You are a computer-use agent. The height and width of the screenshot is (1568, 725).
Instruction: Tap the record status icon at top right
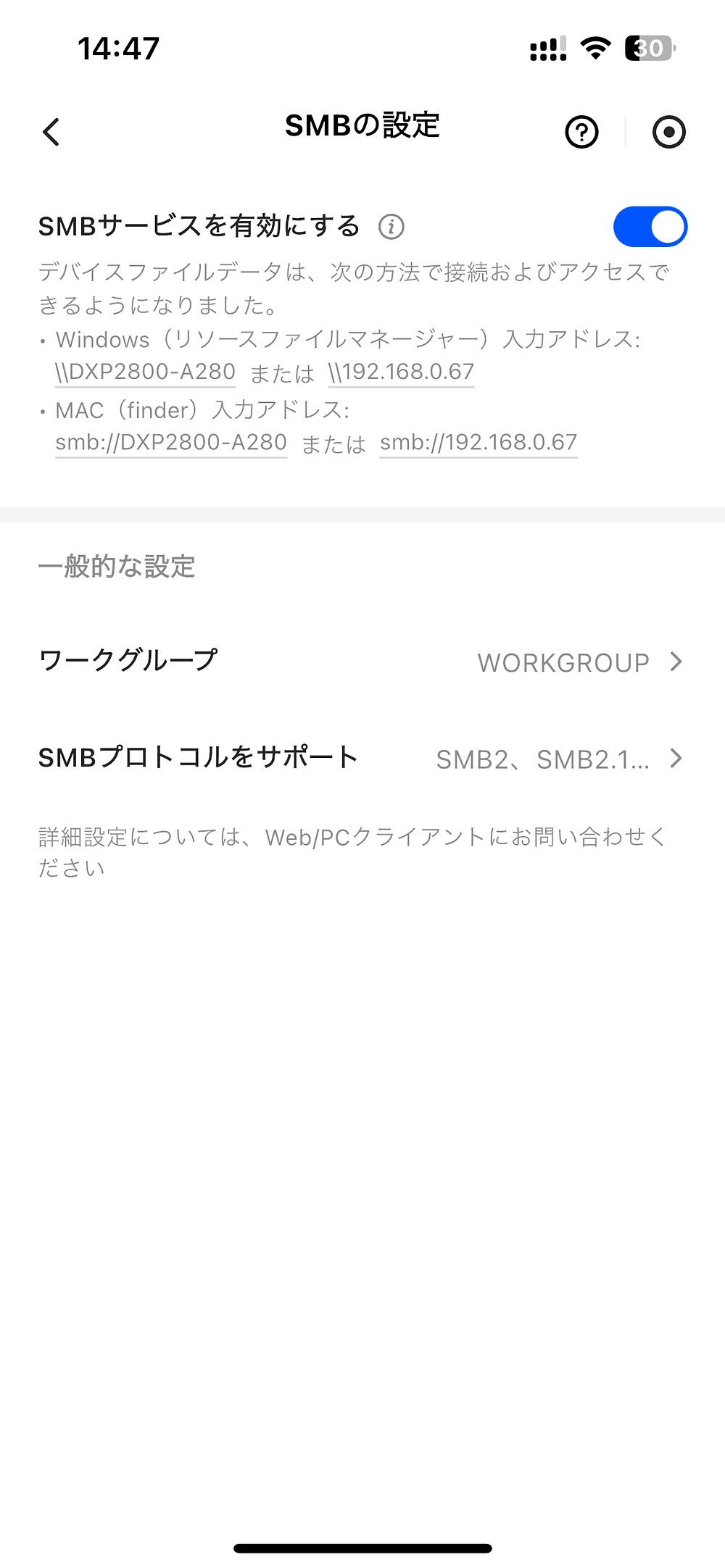(x=668, y=132)
